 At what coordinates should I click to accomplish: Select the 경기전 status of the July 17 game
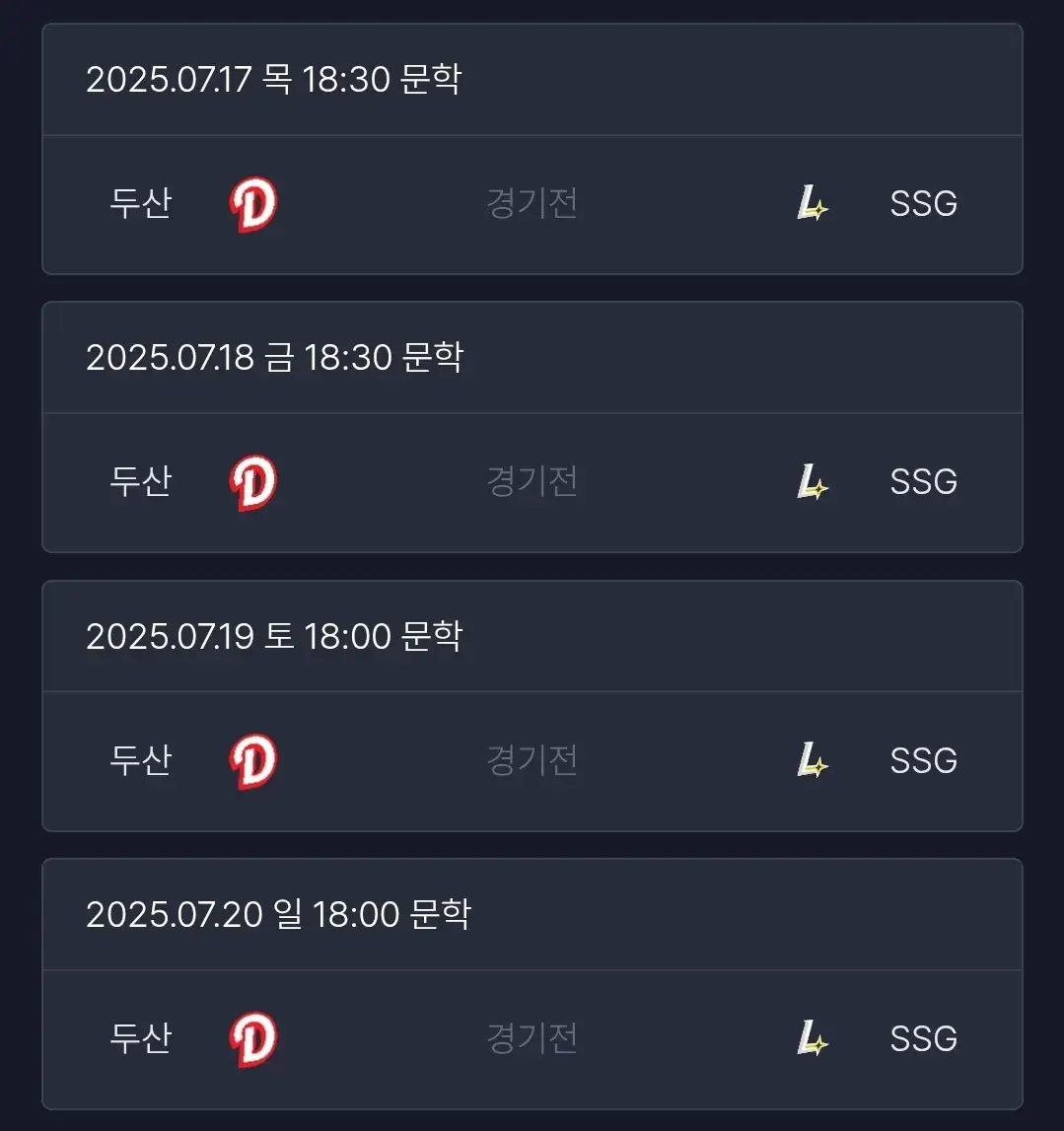(x=532, y=204)
